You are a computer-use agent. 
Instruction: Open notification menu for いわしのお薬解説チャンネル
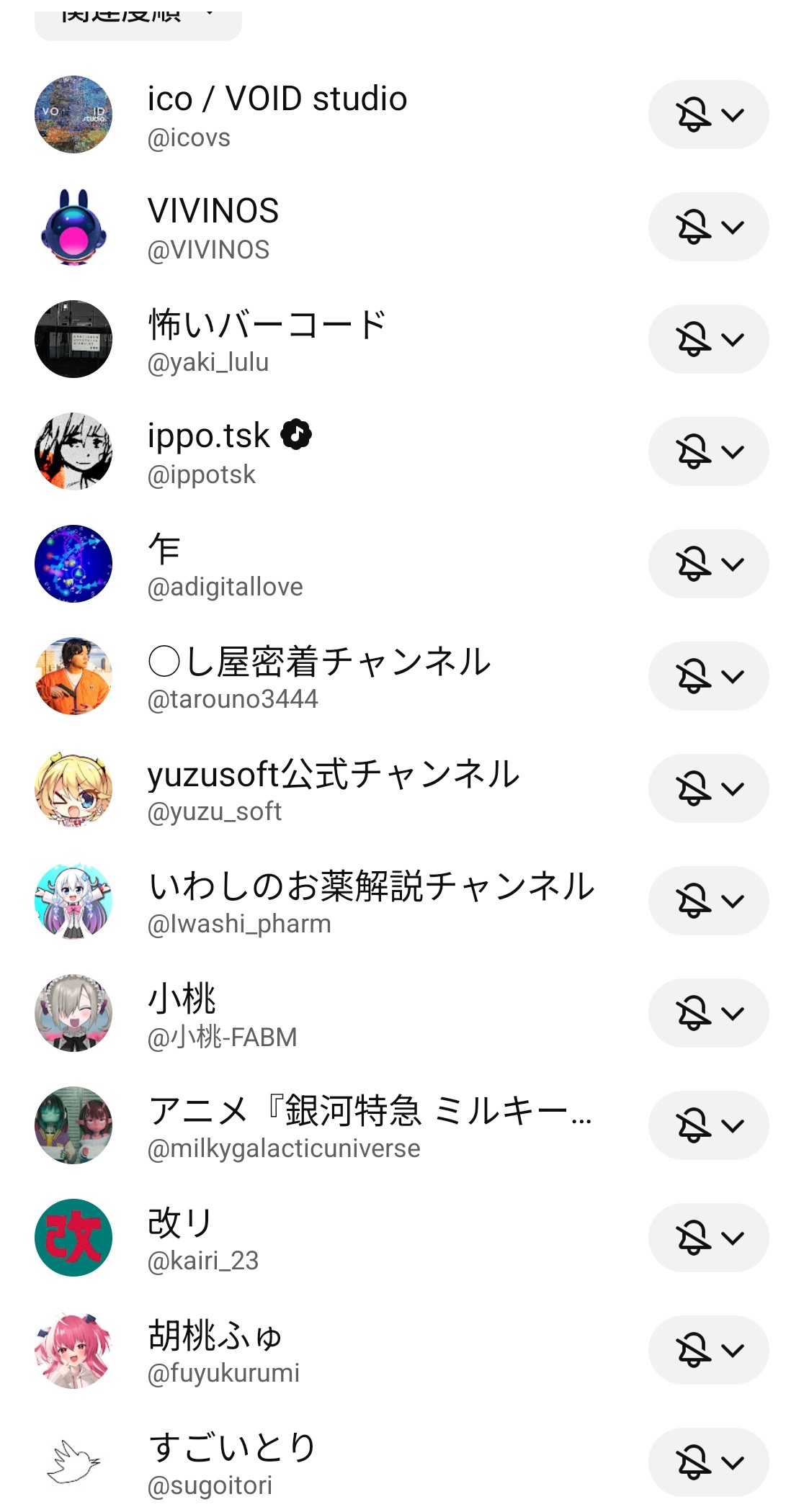(708, 901)
